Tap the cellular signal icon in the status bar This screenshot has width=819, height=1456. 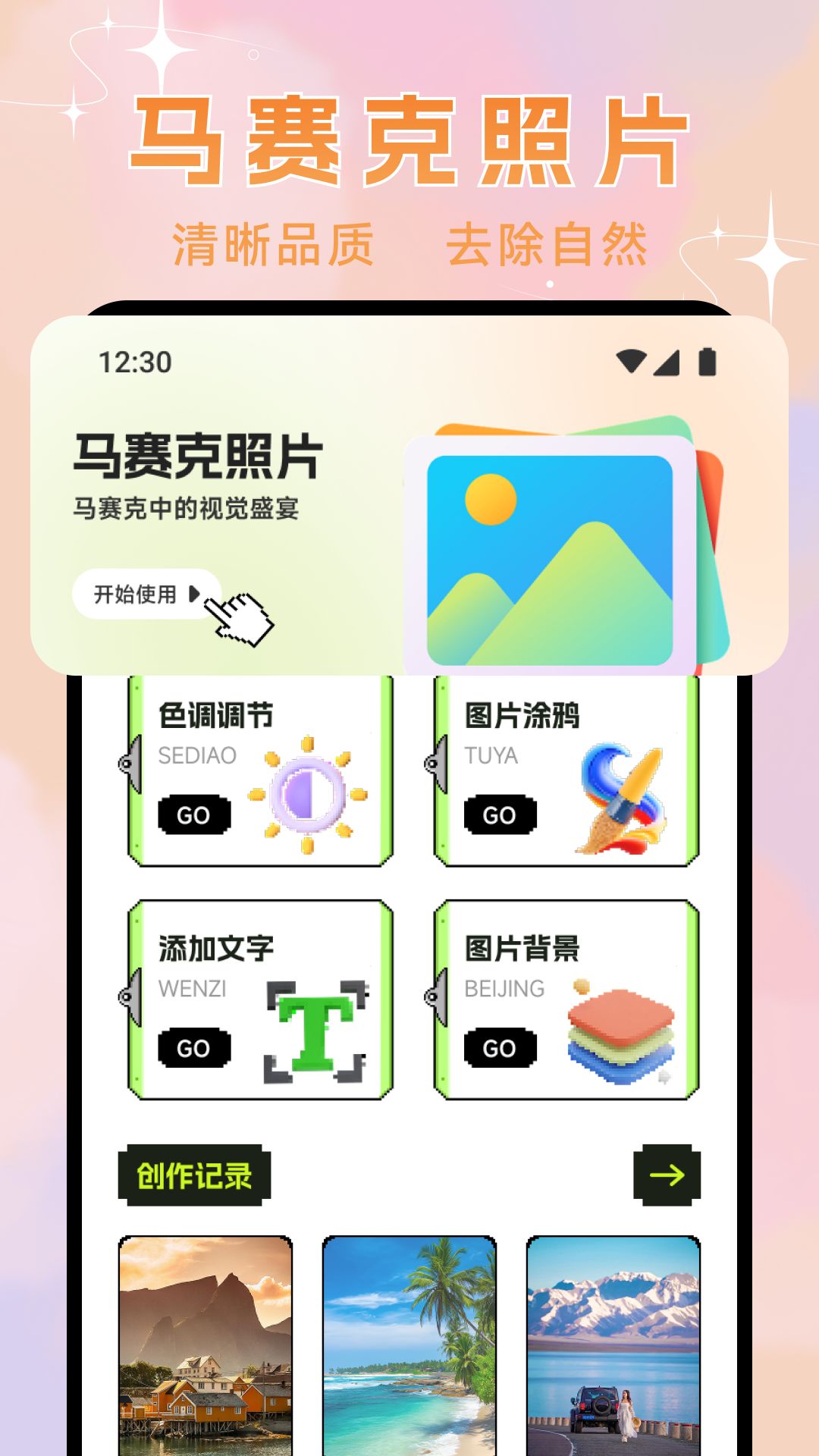(x=667, y=362)
